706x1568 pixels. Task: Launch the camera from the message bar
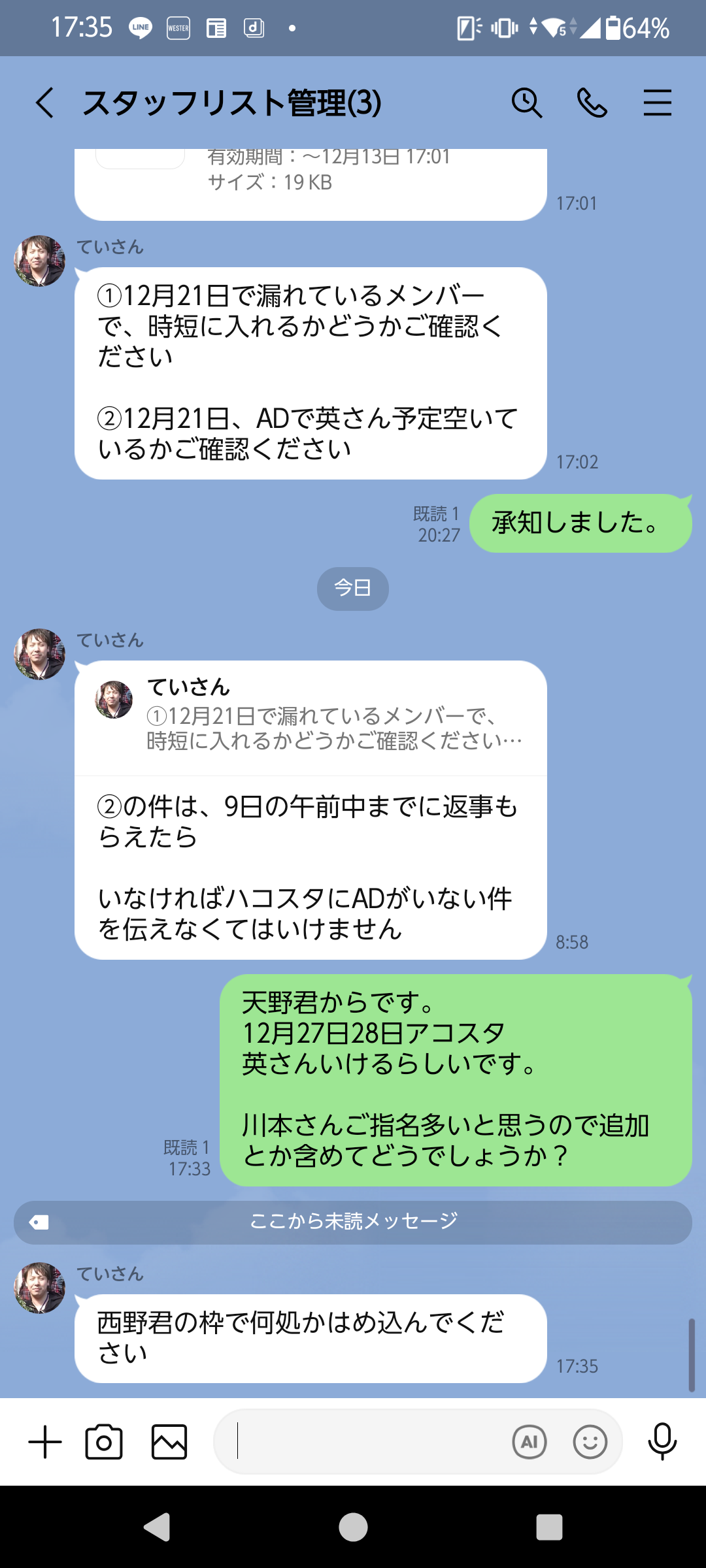tap(104, 1442)
